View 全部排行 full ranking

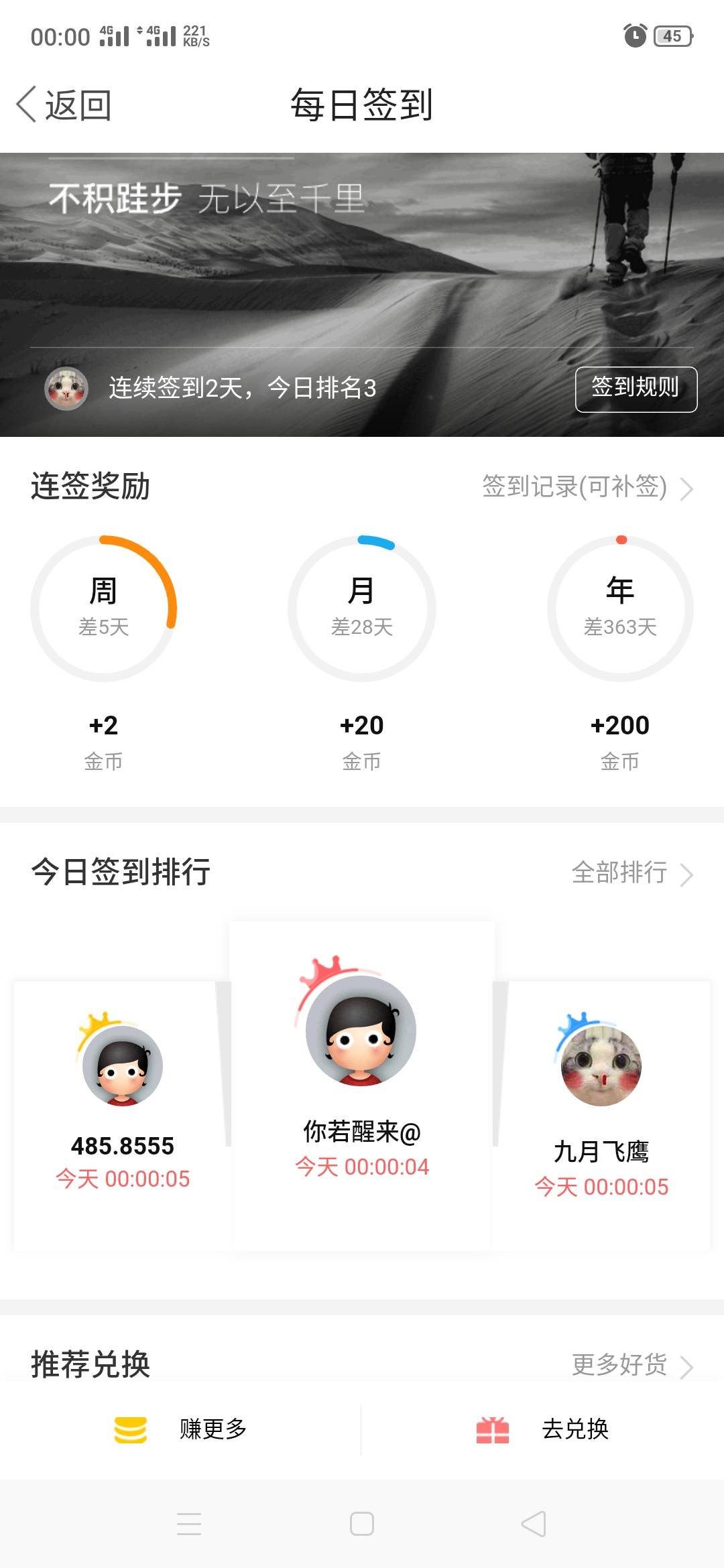point(632,872)
